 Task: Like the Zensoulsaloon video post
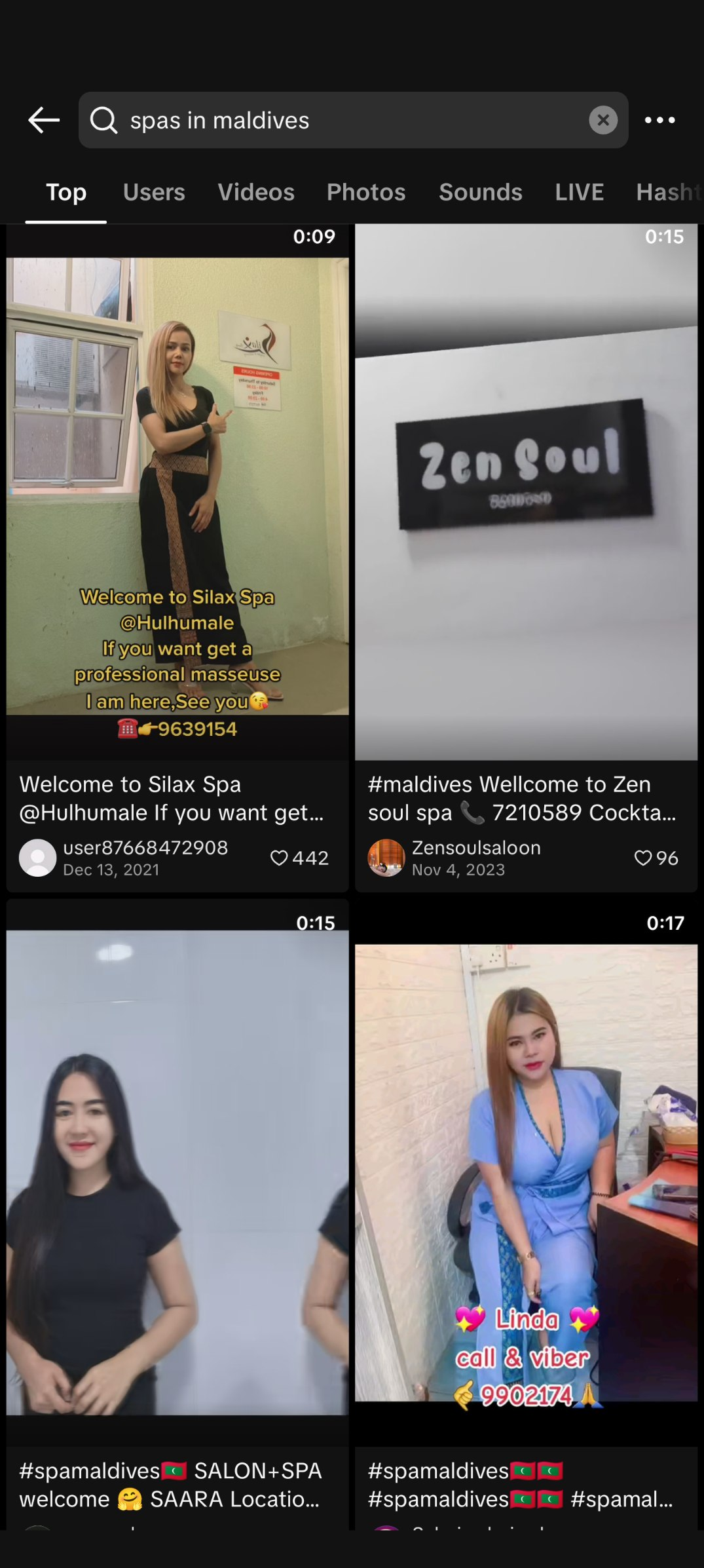pos(643,858)
